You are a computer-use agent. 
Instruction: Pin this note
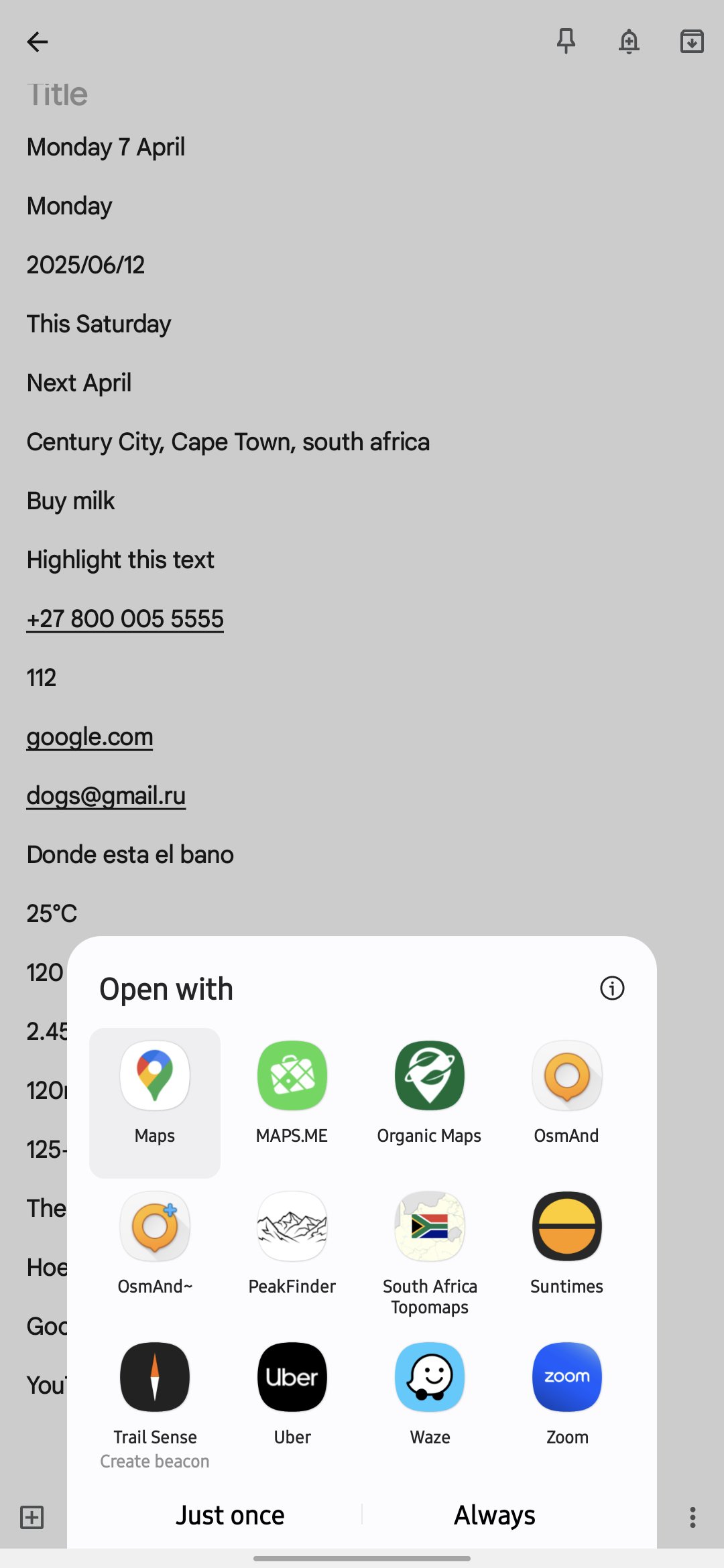[566, 42]
